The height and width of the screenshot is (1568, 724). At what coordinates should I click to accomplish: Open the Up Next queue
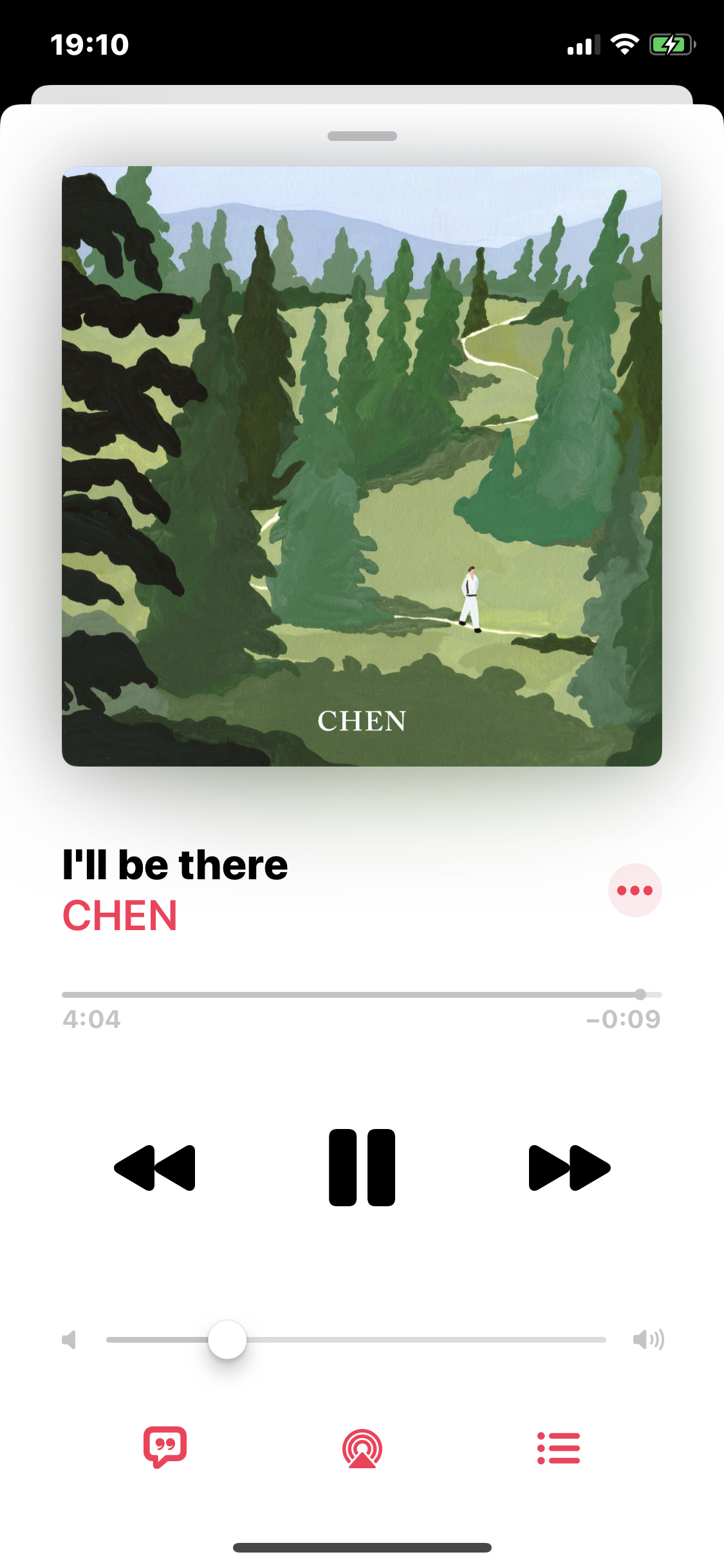(558, 1448)
